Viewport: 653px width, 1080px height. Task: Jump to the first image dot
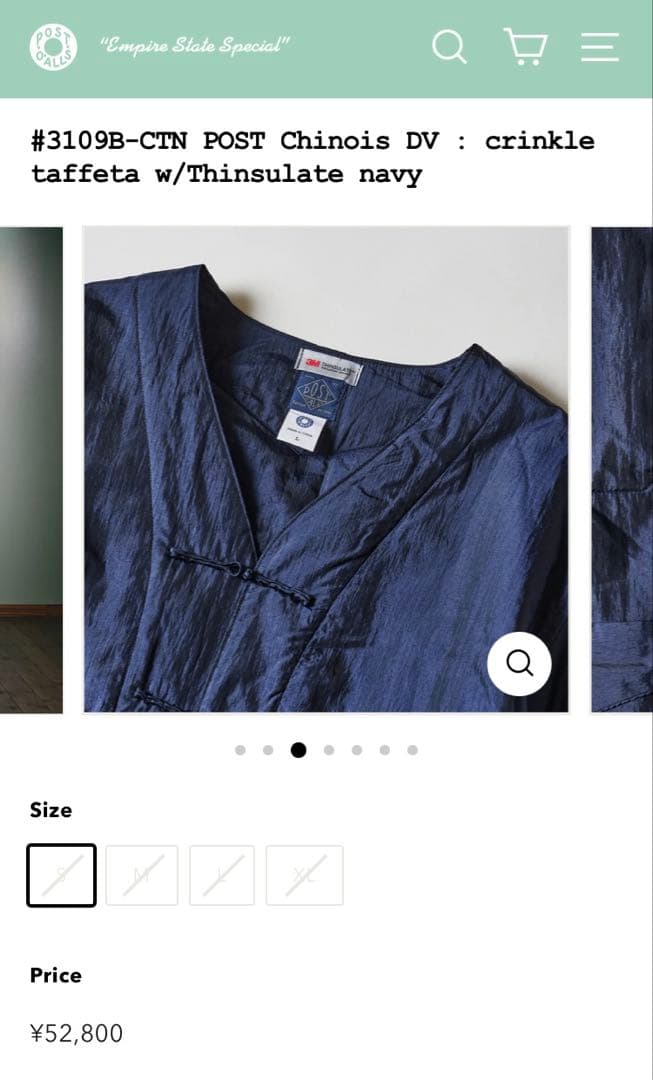pyautogui.click(x=240, y=750)
